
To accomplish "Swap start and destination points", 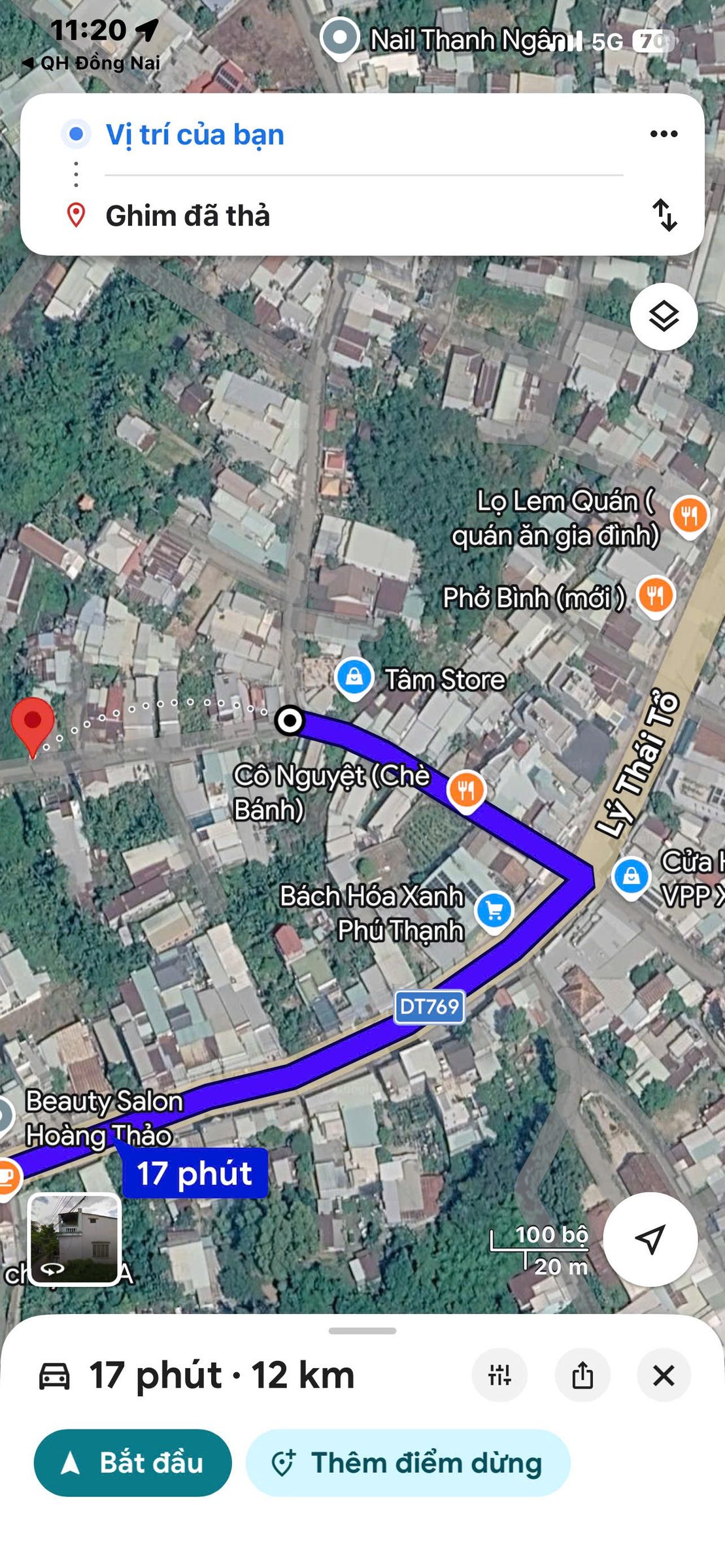I will [x=664, y=215].
